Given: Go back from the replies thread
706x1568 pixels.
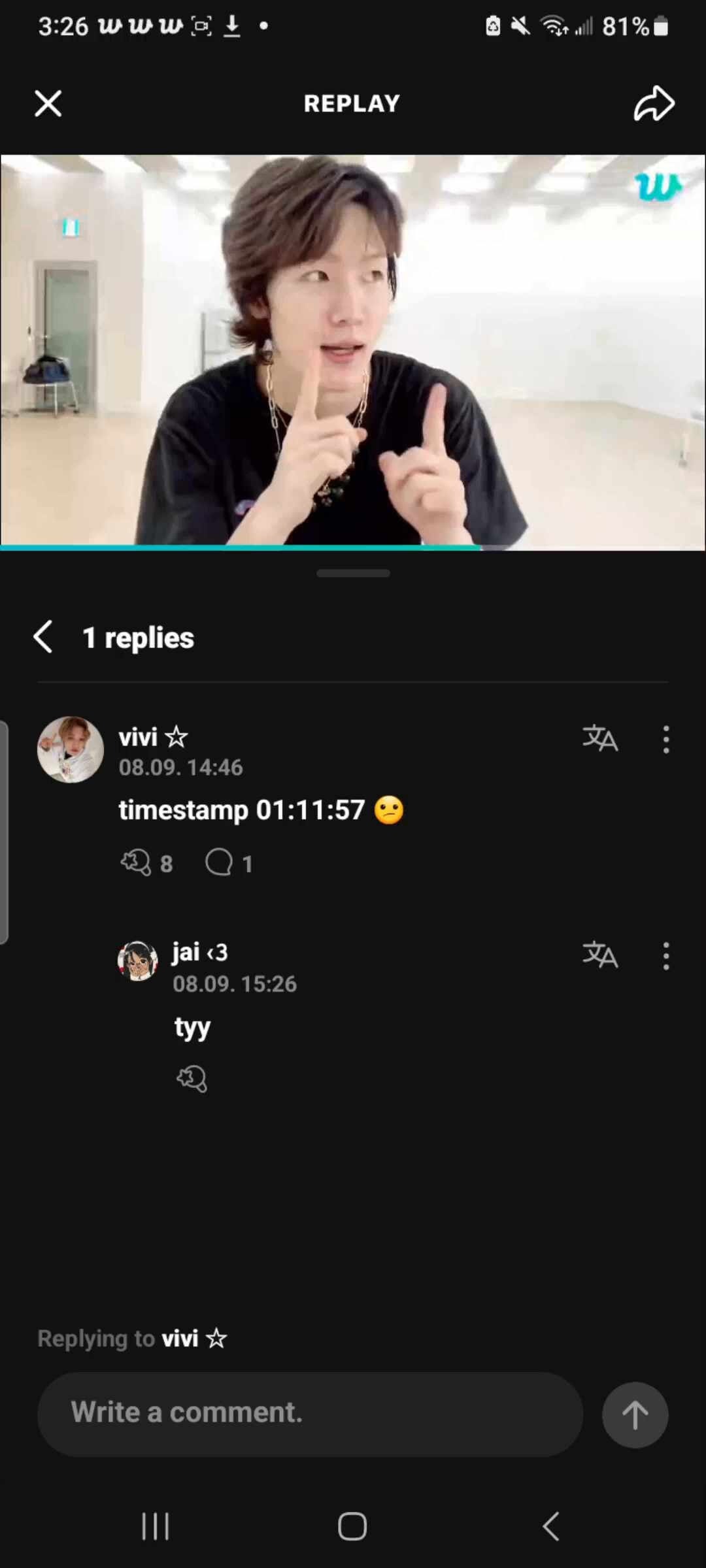Looking at the screenshot, I should click(x=43, y=637).
